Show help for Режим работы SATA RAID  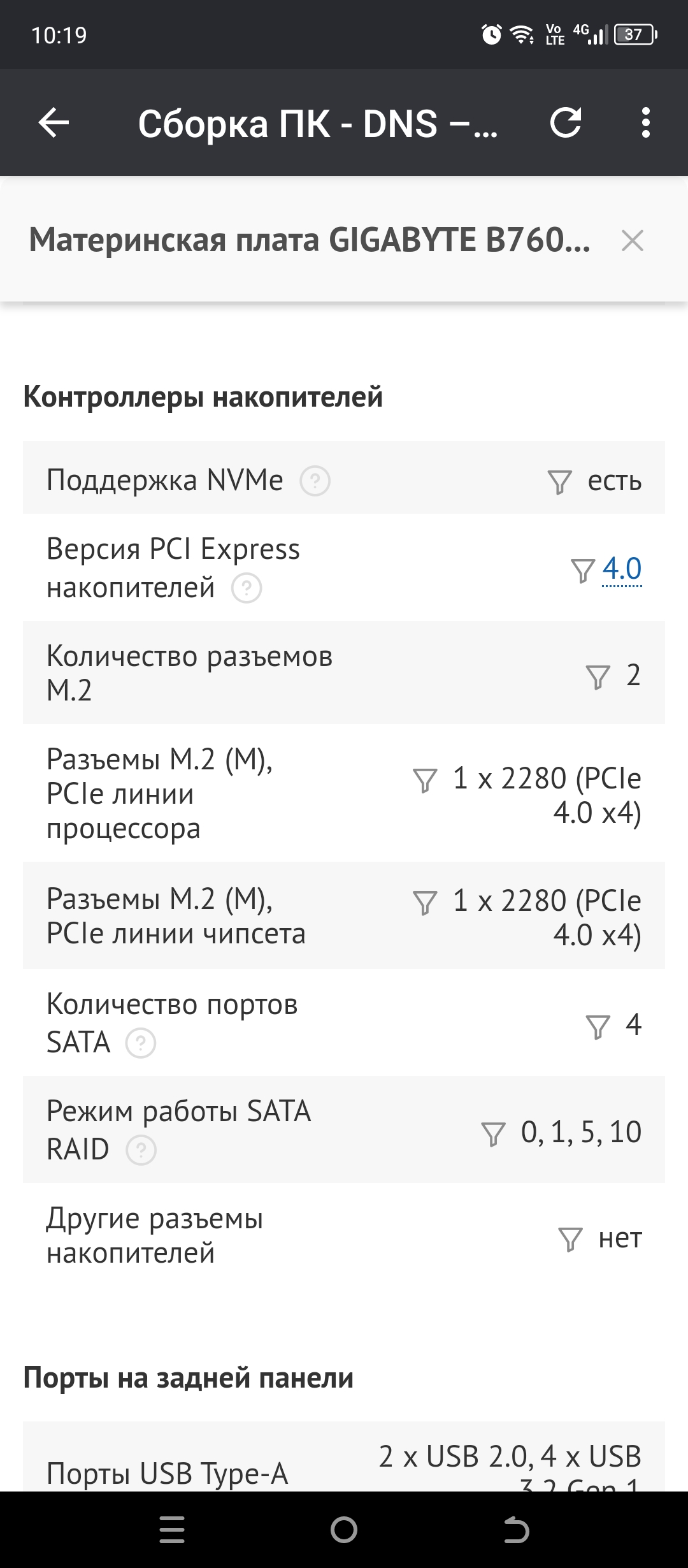click(141, 1151)
